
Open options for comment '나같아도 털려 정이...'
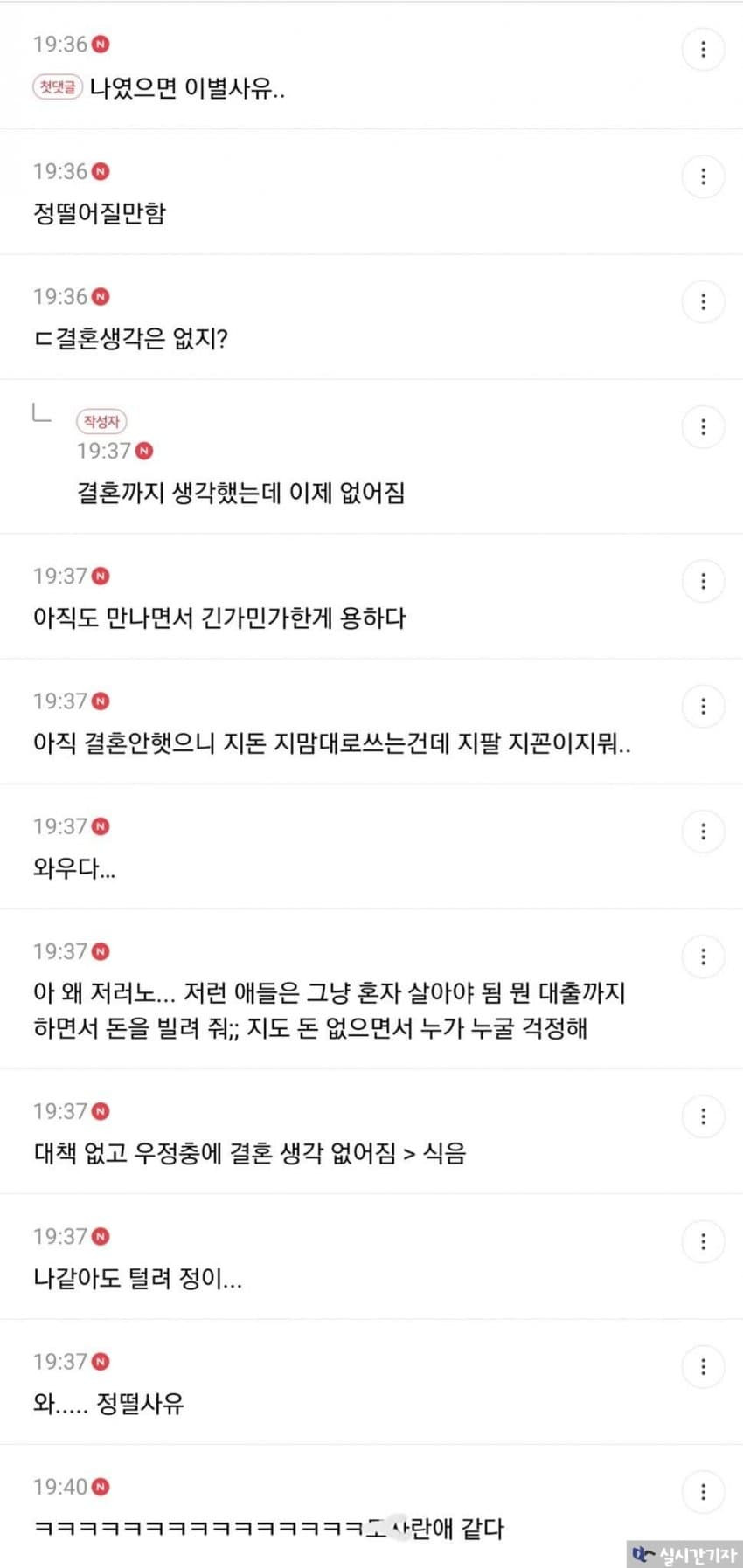(703, 1242)
